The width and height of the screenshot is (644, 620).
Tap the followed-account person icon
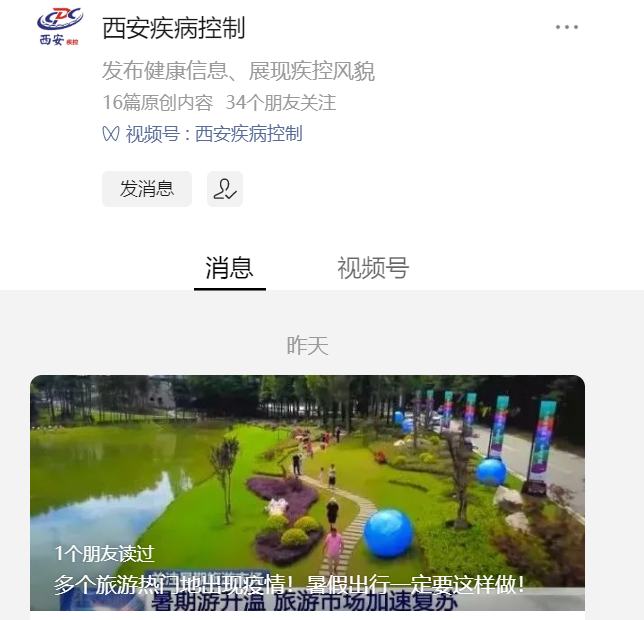(x=225, y=189)
